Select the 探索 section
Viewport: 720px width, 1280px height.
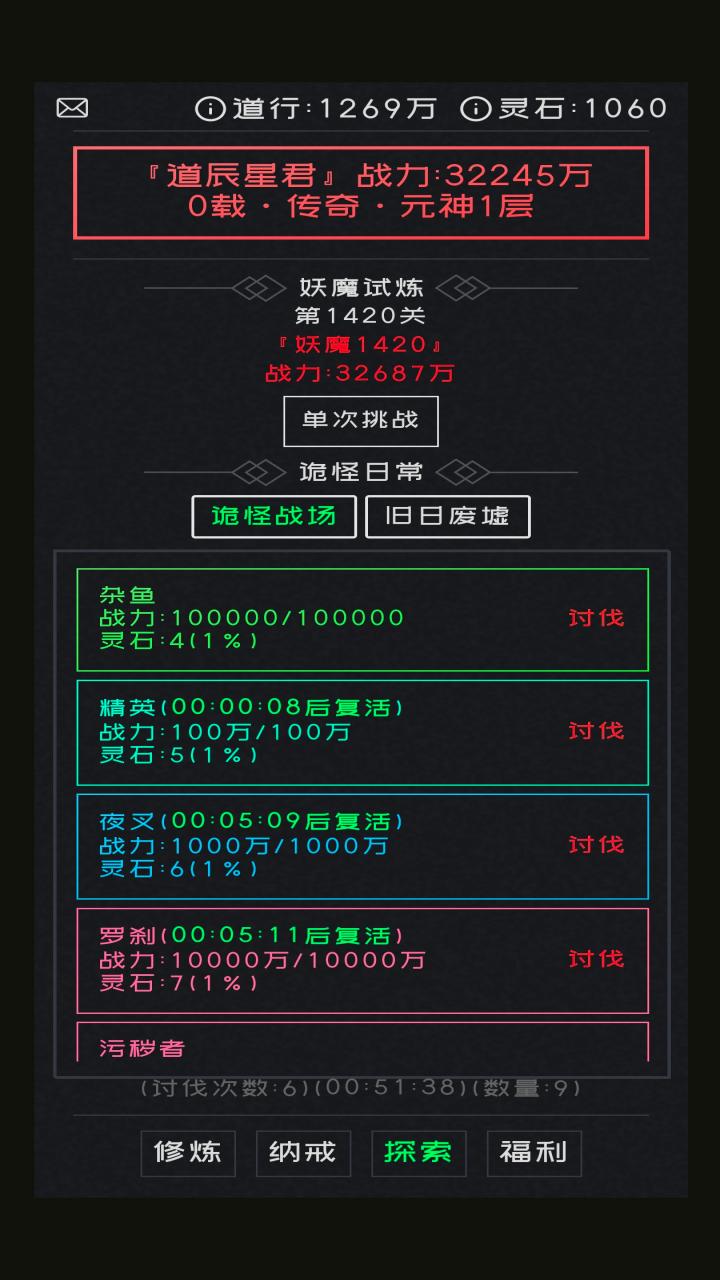coord(418,1152)
